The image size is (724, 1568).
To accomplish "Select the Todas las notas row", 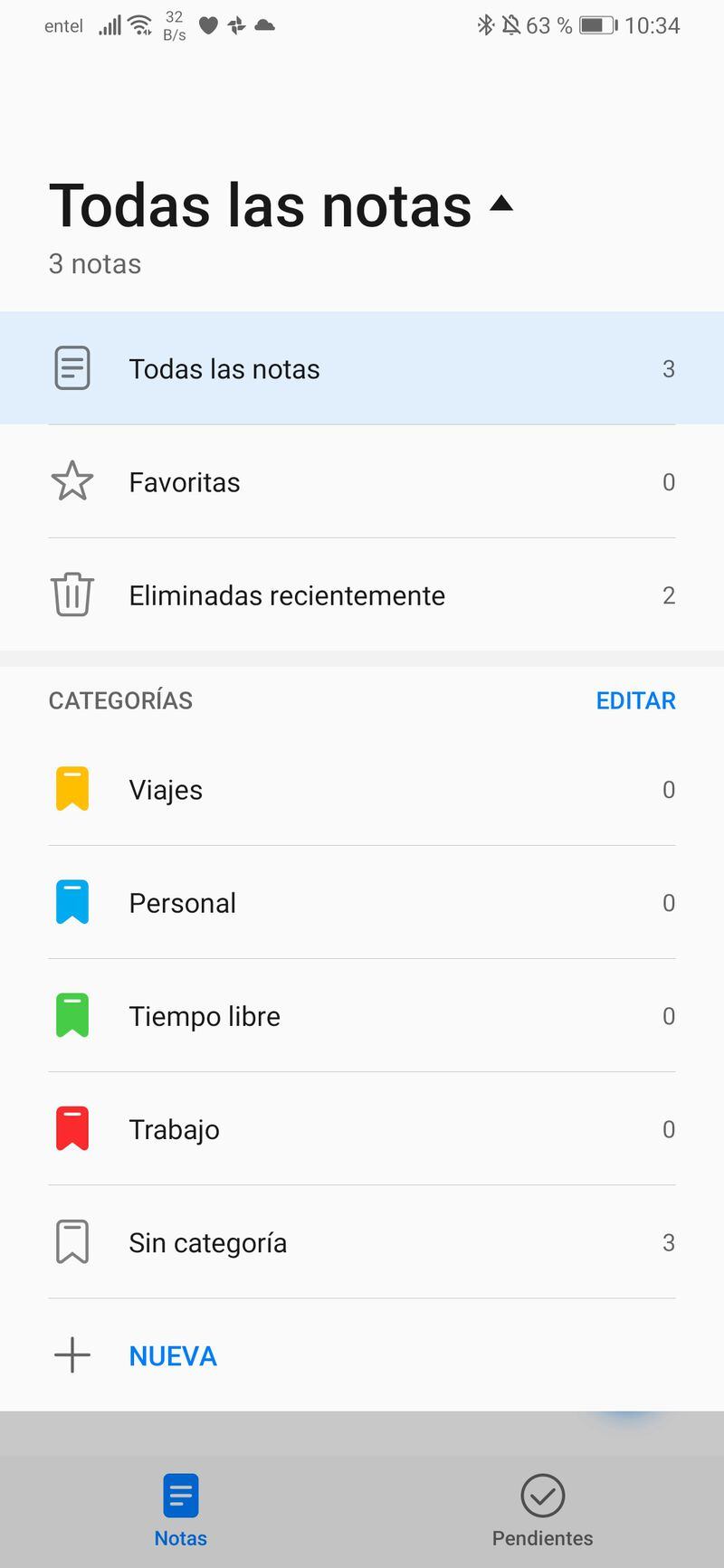I will coord(362,368).
